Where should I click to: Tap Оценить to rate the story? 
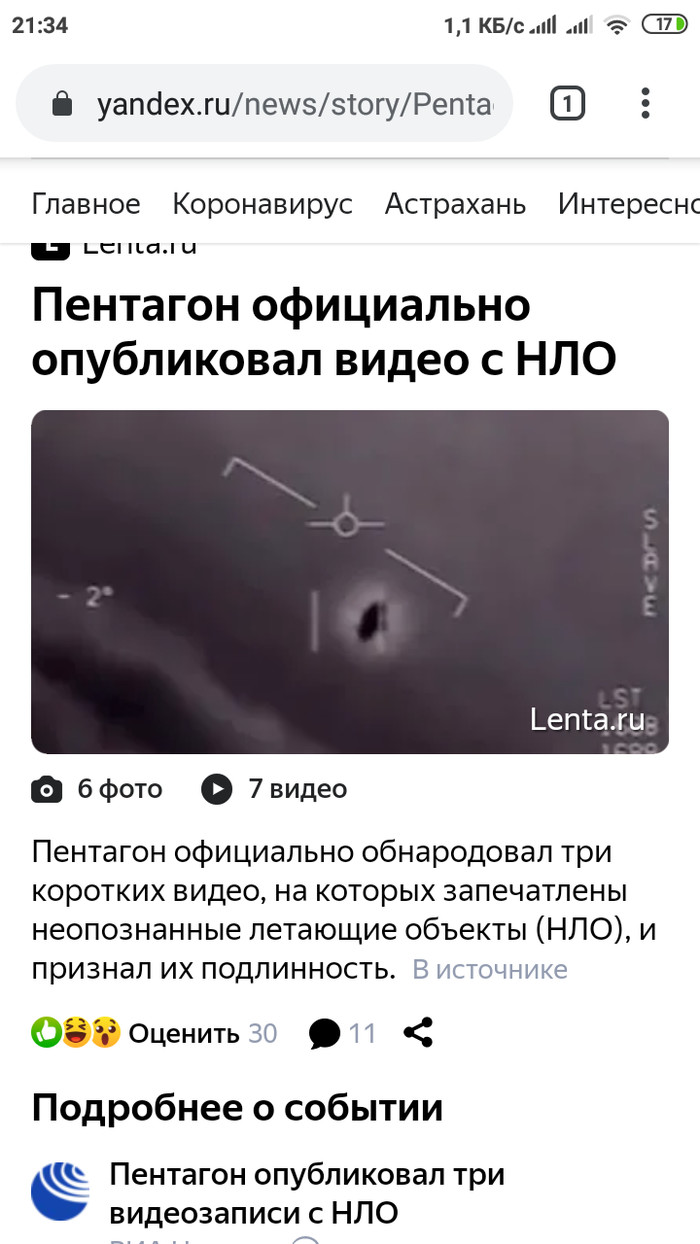coord(183,1033)
